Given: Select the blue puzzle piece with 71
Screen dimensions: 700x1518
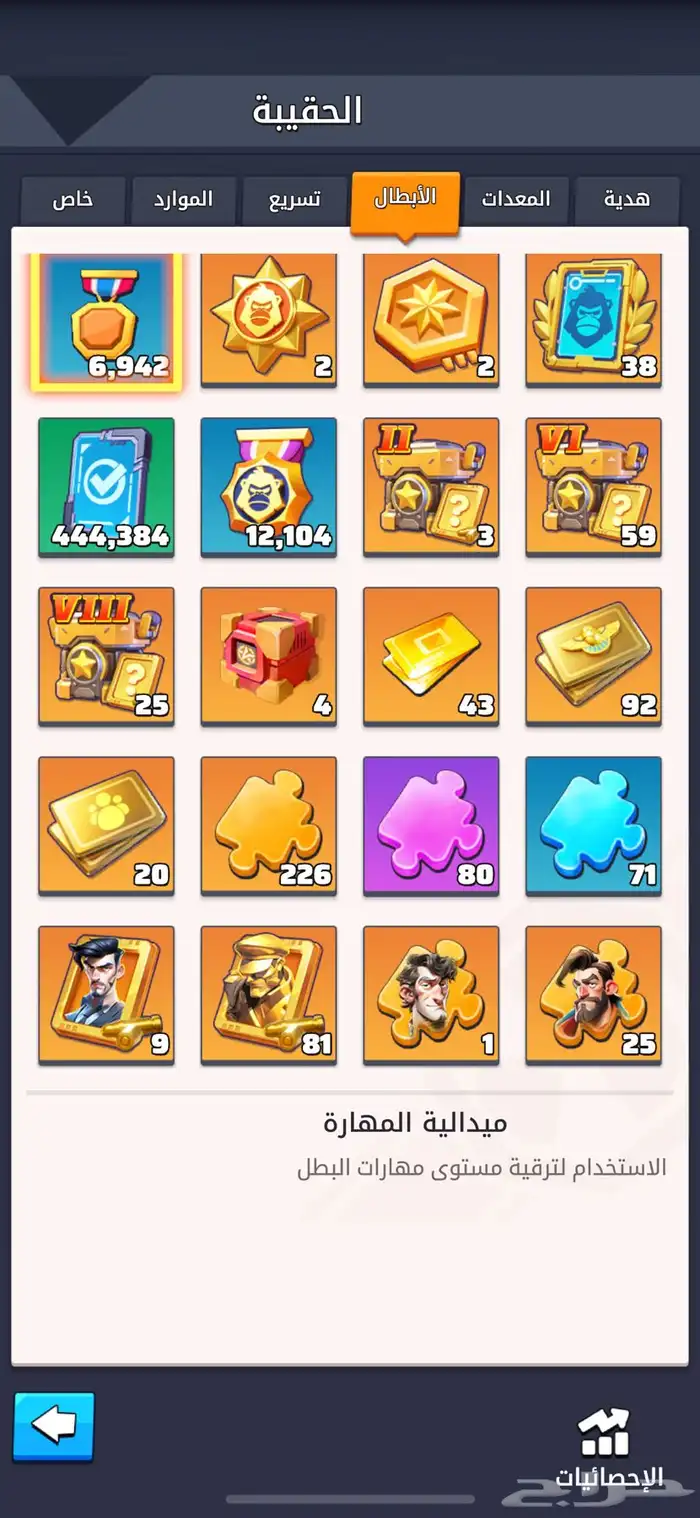Looking at the screenshot, I should click(x=594, y=825).
